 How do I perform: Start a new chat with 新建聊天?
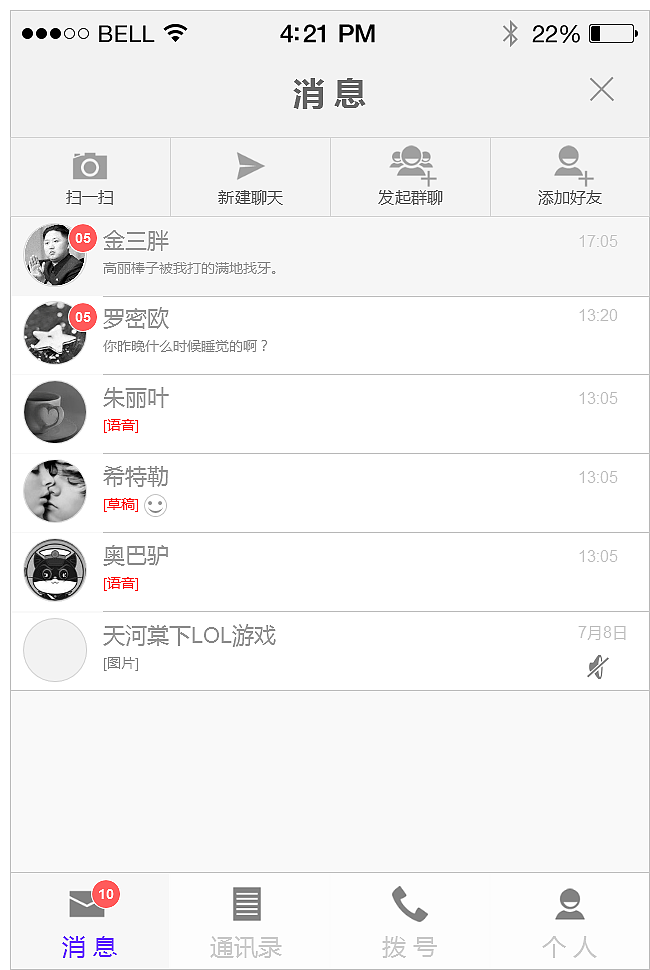pos(250,178)
